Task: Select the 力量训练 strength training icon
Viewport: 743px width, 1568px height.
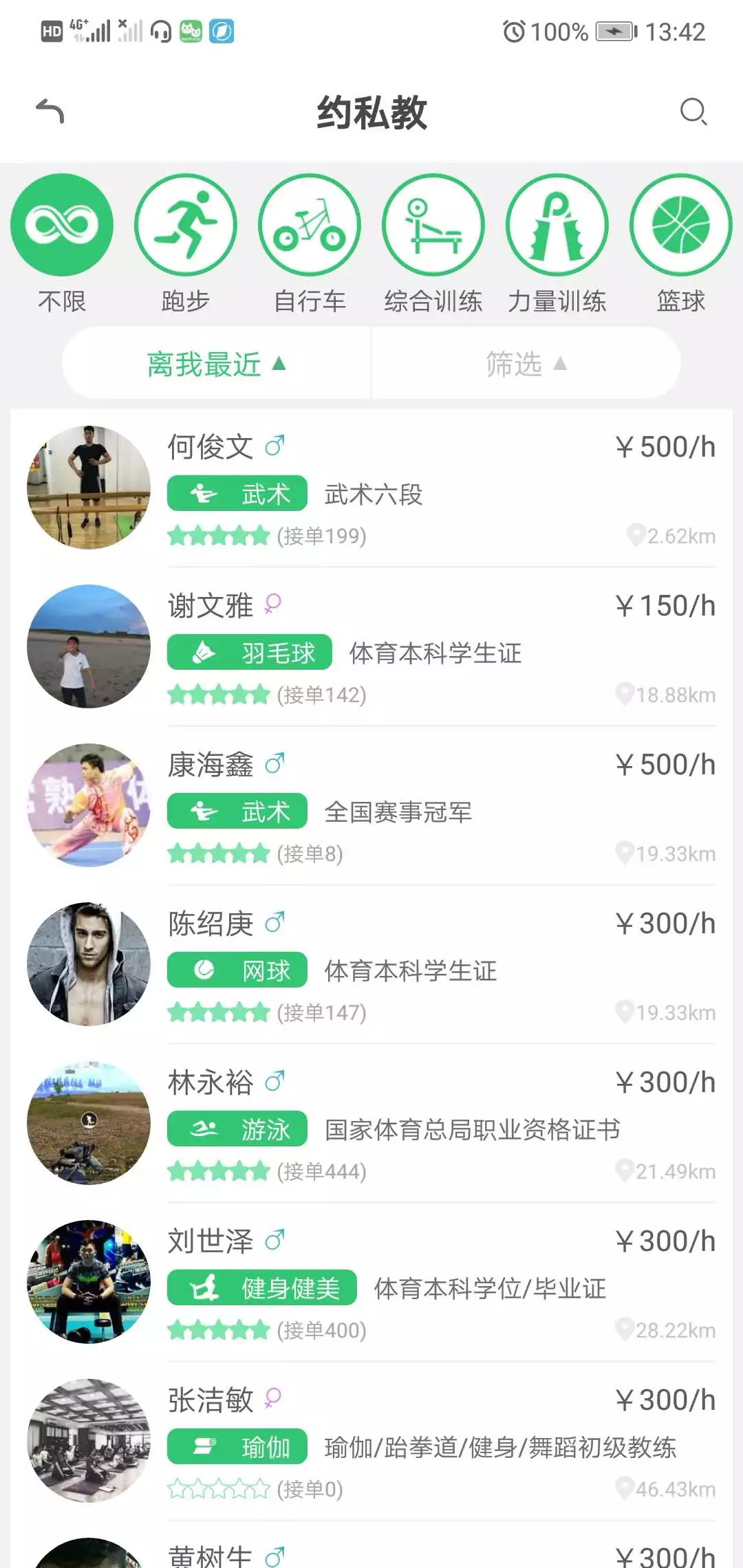Action: 558,225
